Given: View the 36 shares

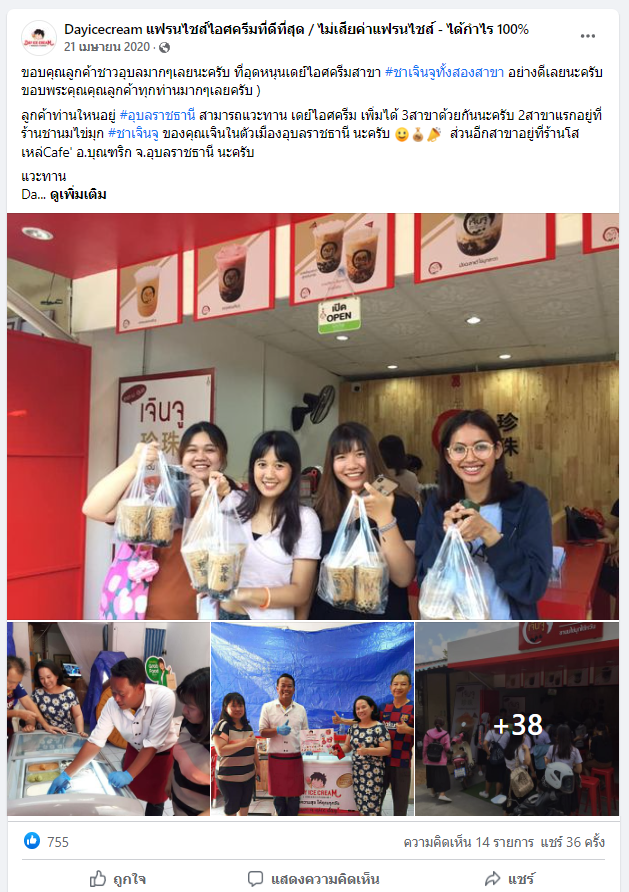Looking at the screenshot, I should (574, 842).
